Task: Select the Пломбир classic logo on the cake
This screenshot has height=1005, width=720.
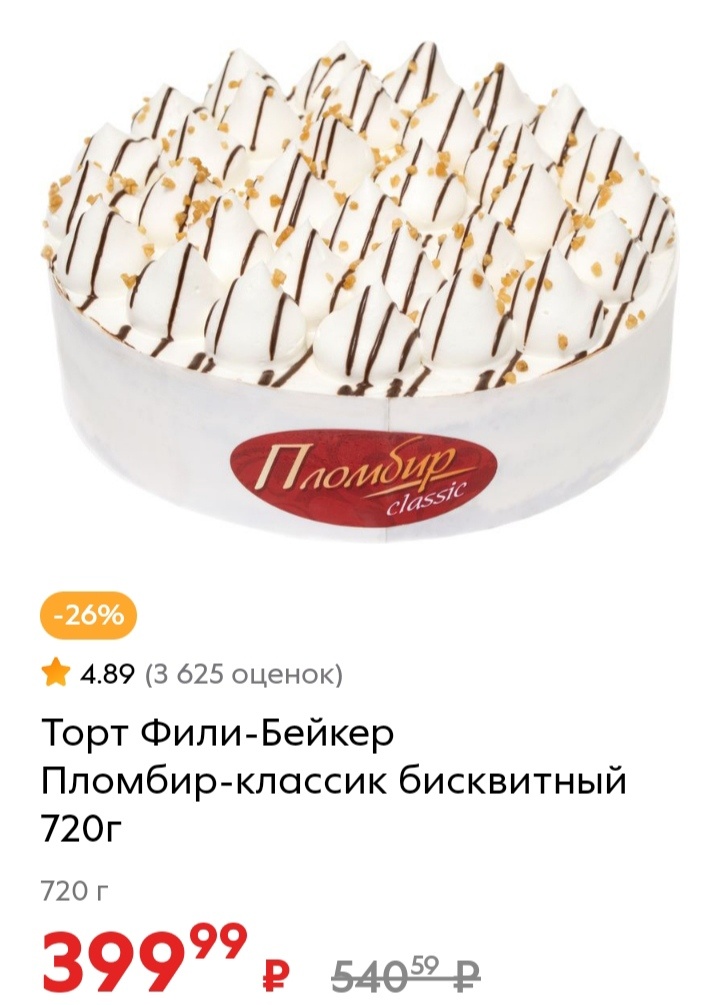Action: point(360,472)
